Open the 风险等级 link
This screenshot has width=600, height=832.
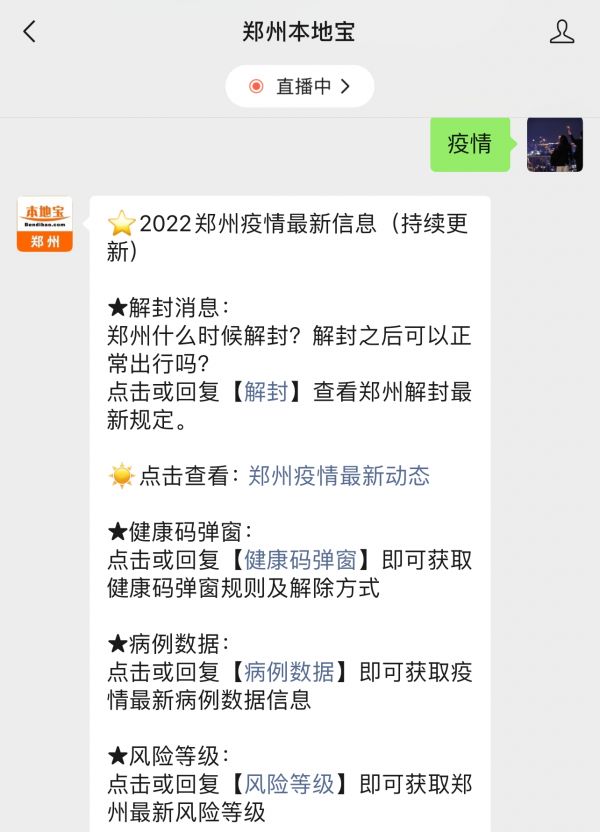pos(289,784)
